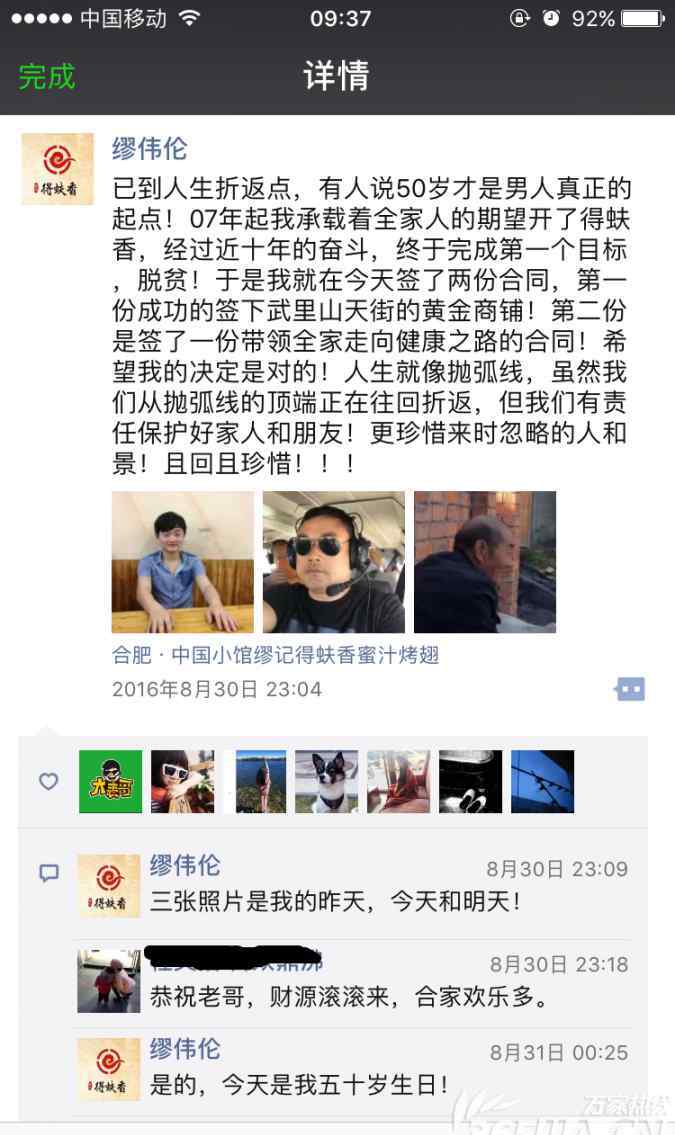This screenshot has height=1135, width=675.
Task: Open location link 合肥·中国小馆缪记得蚨香蜜汁烤翅
Action: 276,655
